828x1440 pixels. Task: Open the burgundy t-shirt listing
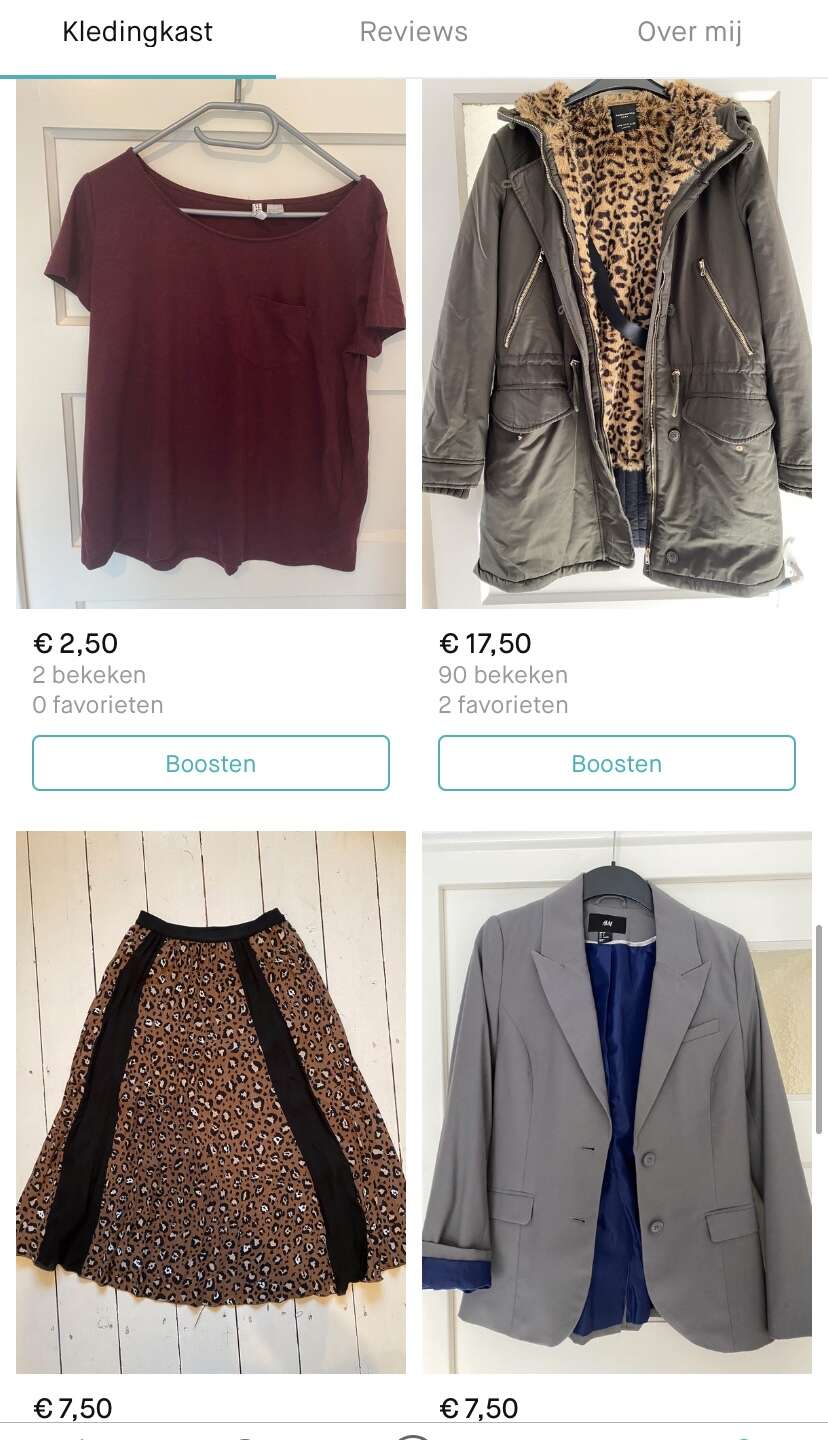pyautogui.click(x=211, y=344)
